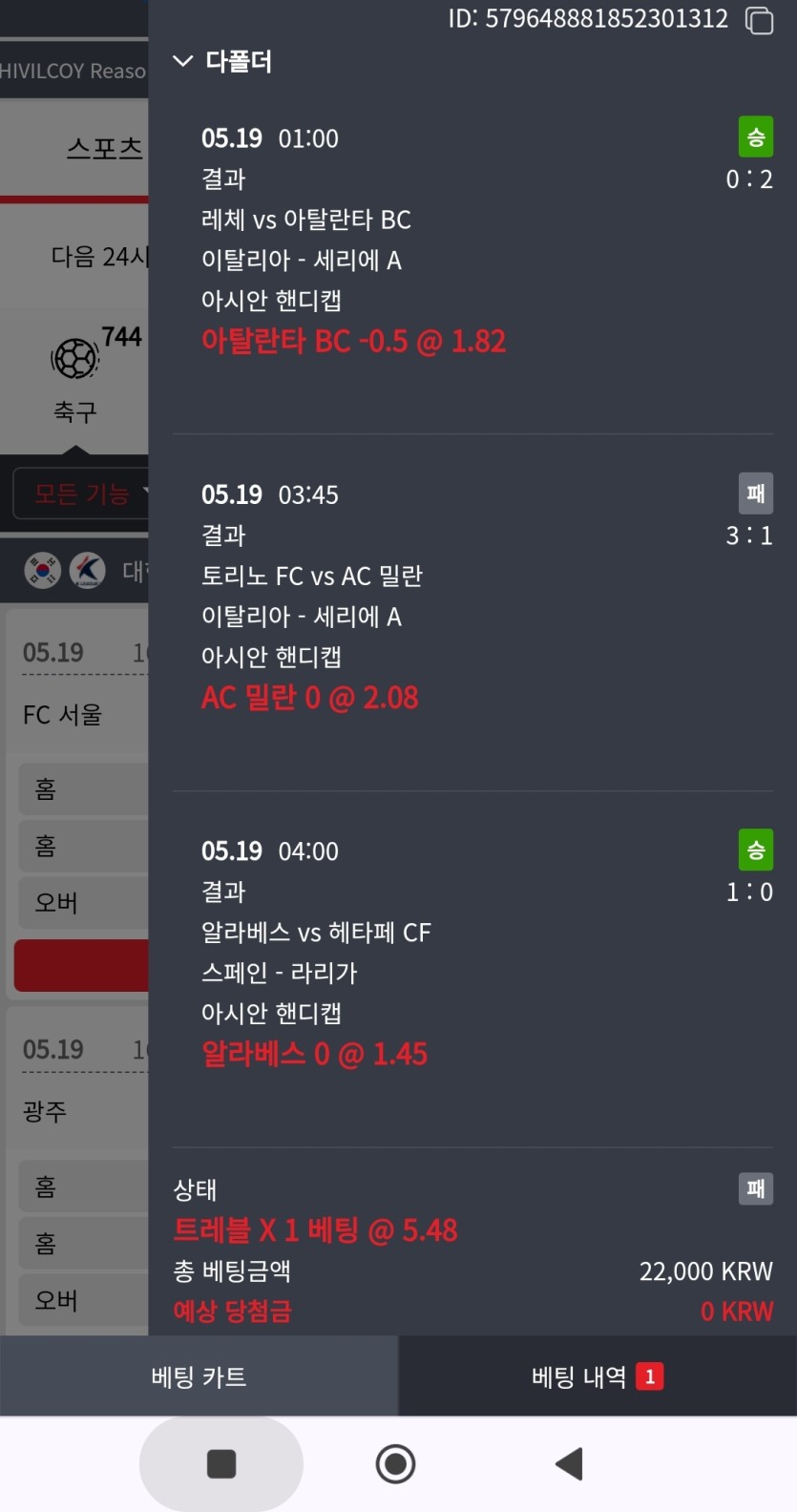Select the 축구 sport category
Screen dimensions: 797x1512
[x=75, y=377]
